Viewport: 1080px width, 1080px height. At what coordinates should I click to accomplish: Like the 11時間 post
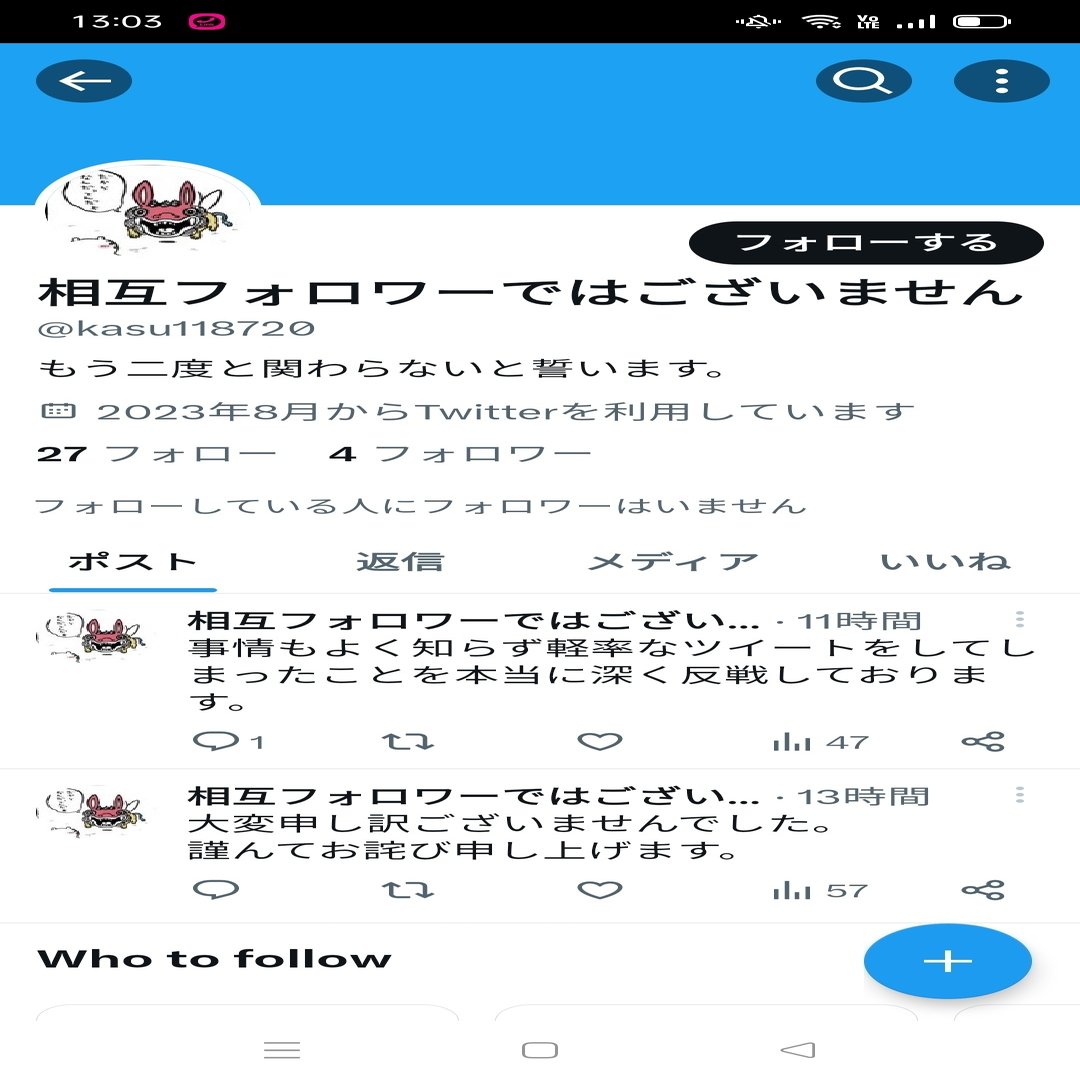click(x=600, y=742)
